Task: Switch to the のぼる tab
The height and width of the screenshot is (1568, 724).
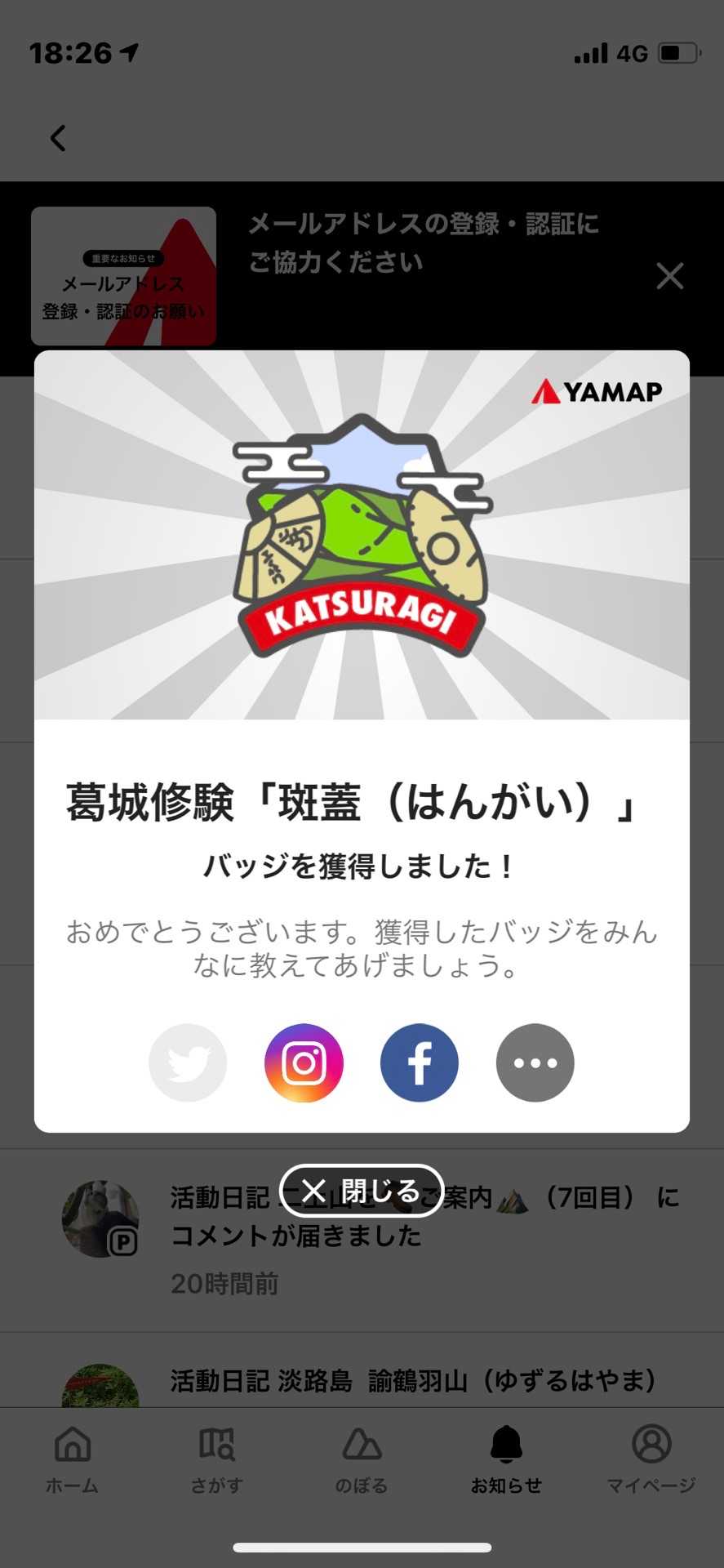Action: click(x=362, y=1459)
